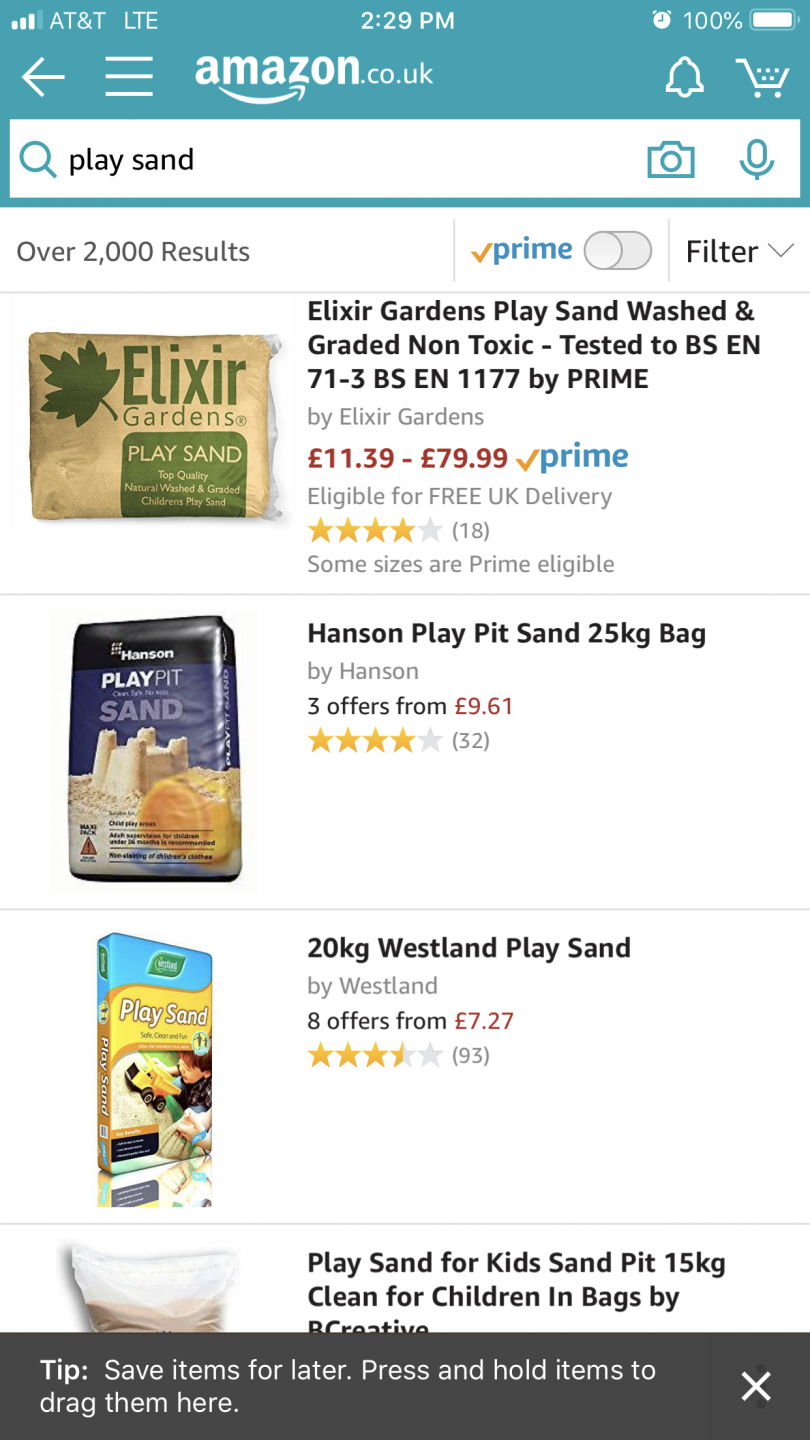Expand the Filter dropdown
The image size is (810, 1440).
pyautogui.click(x=739, y=251)
